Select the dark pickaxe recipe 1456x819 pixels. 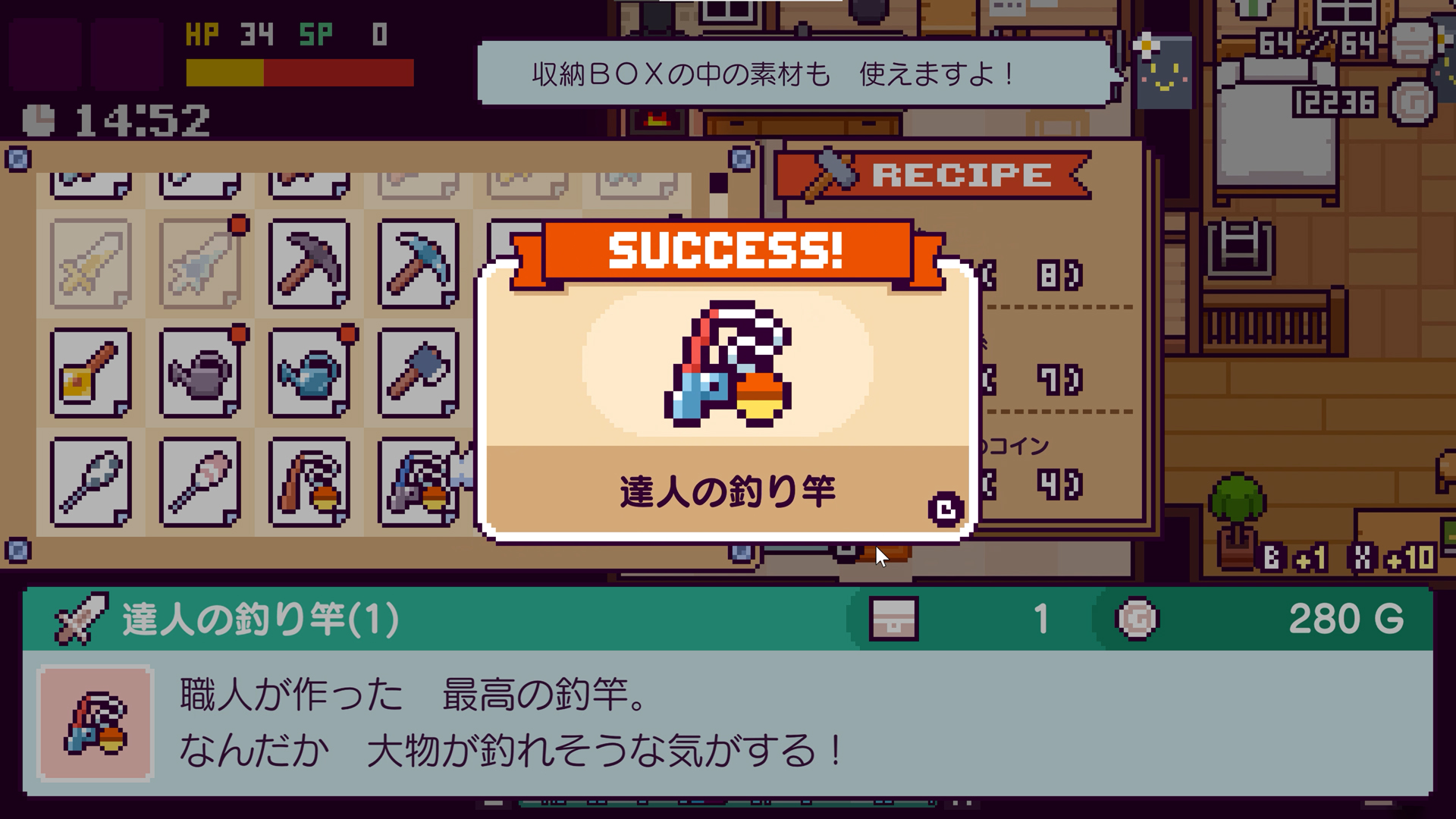309,263
